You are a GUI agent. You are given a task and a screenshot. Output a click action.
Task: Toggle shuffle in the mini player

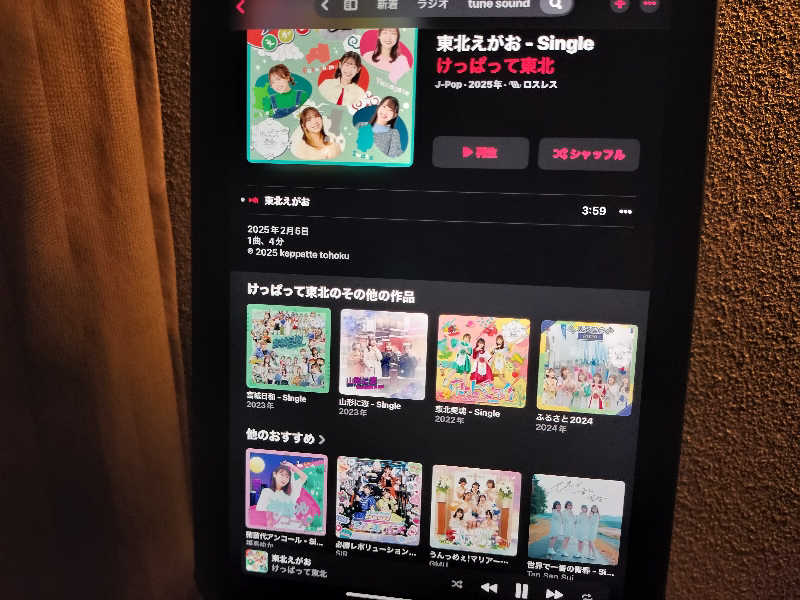(x=456, y=583)
